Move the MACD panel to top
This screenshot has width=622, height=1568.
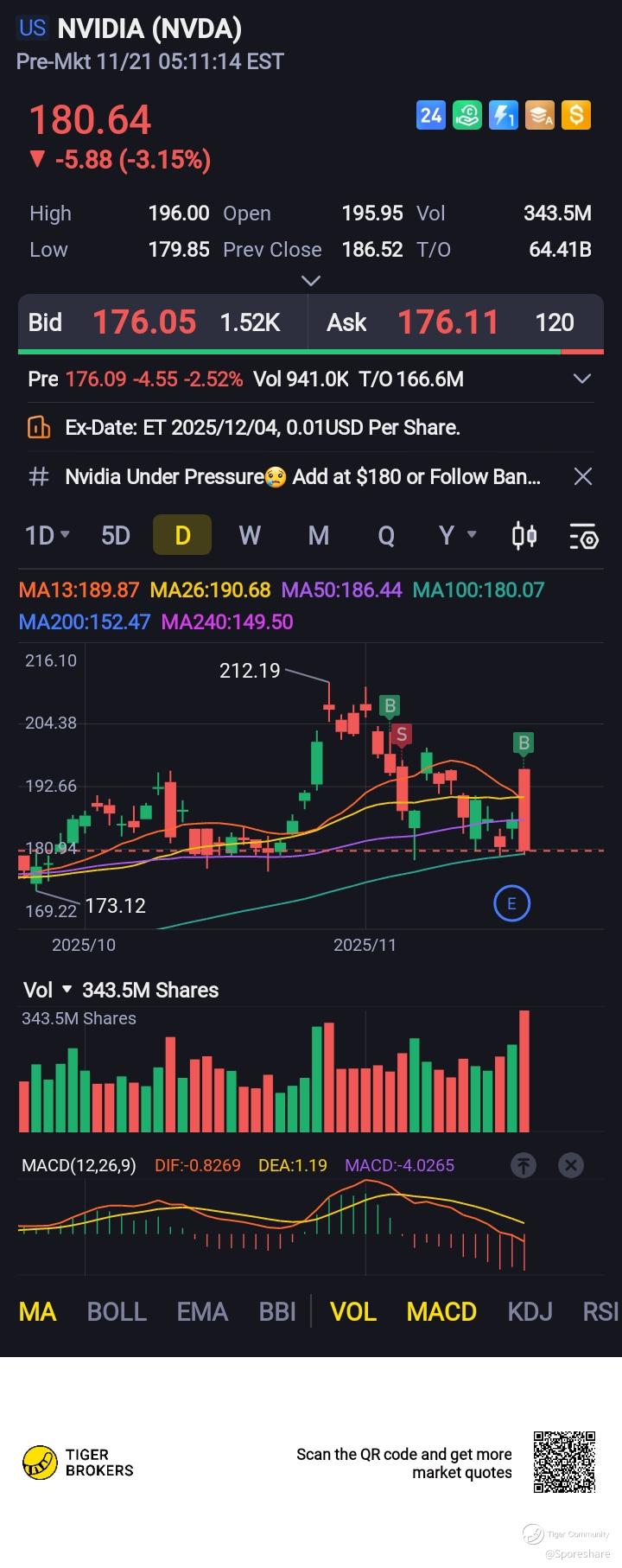(x=524, y=1165)
